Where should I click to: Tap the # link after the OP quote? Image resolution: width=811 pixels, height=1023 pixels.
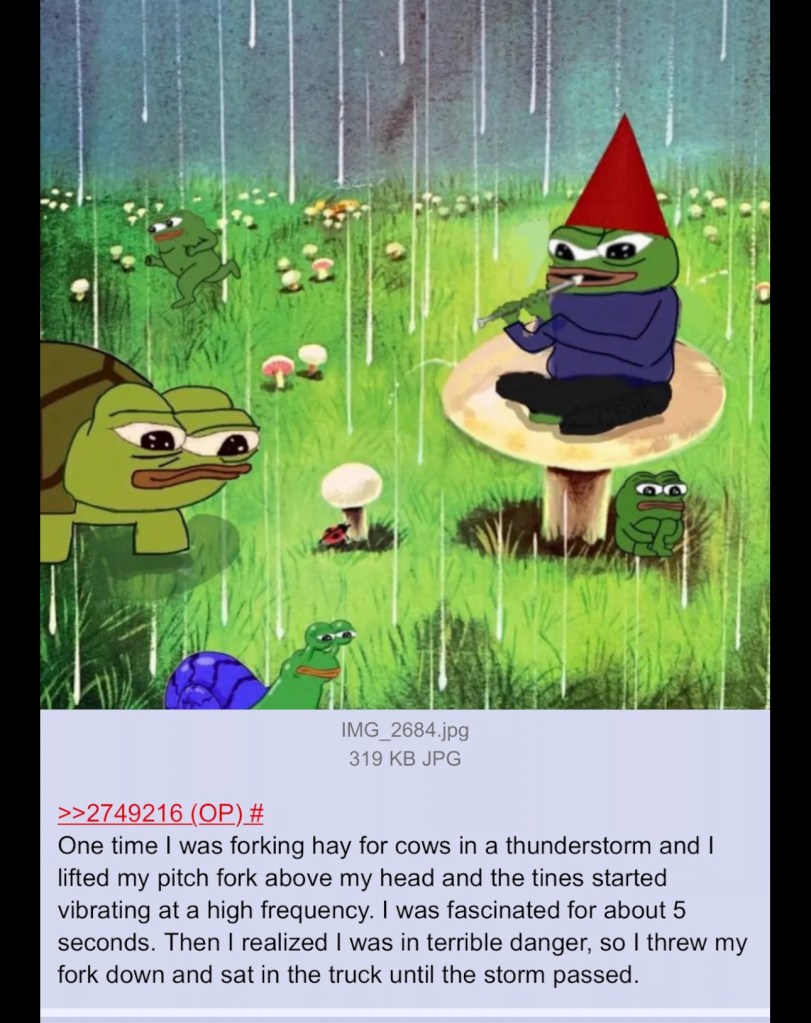255,813
